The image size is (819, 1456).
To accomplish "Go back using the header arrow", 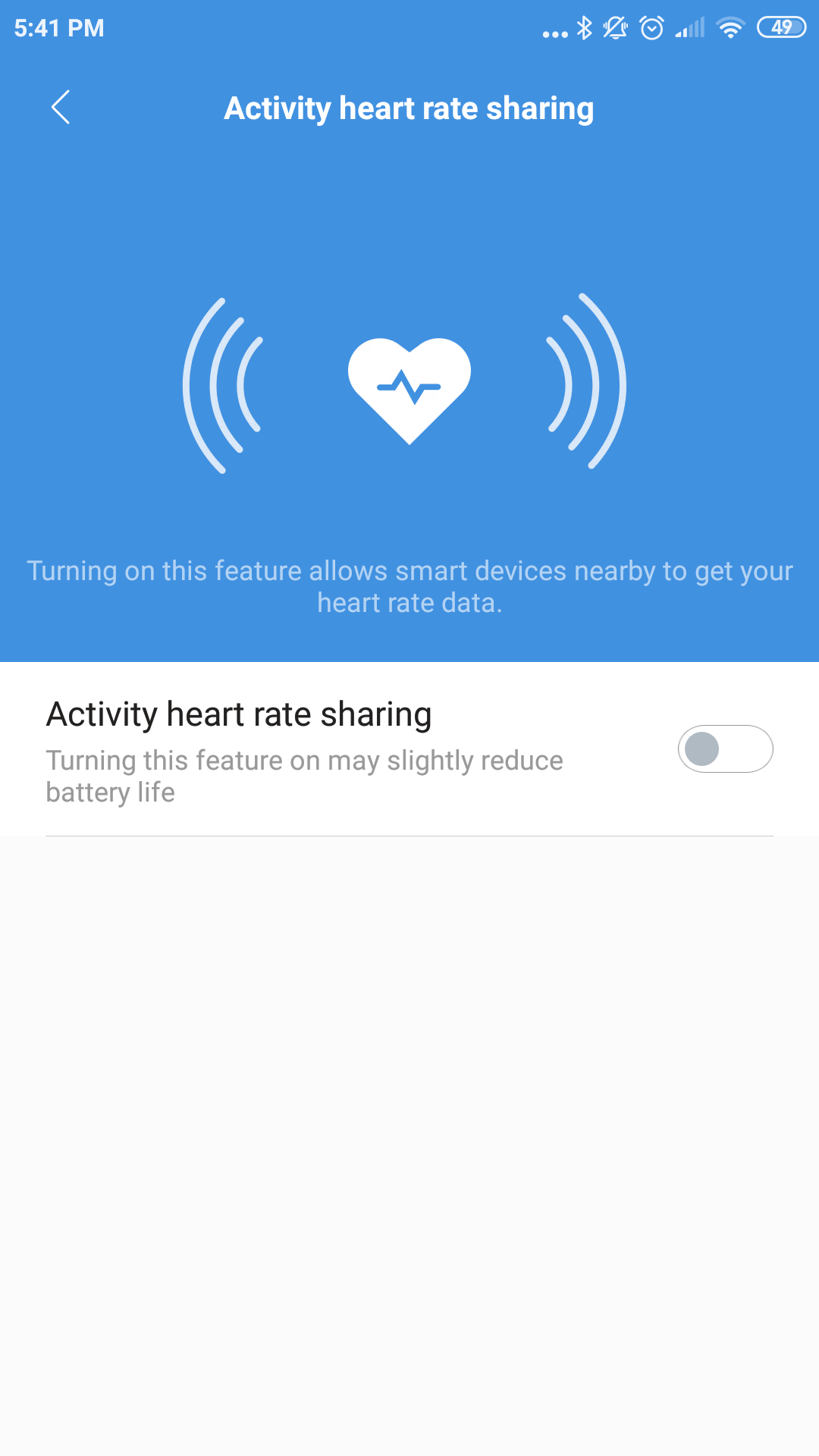I will coord(61,107).
